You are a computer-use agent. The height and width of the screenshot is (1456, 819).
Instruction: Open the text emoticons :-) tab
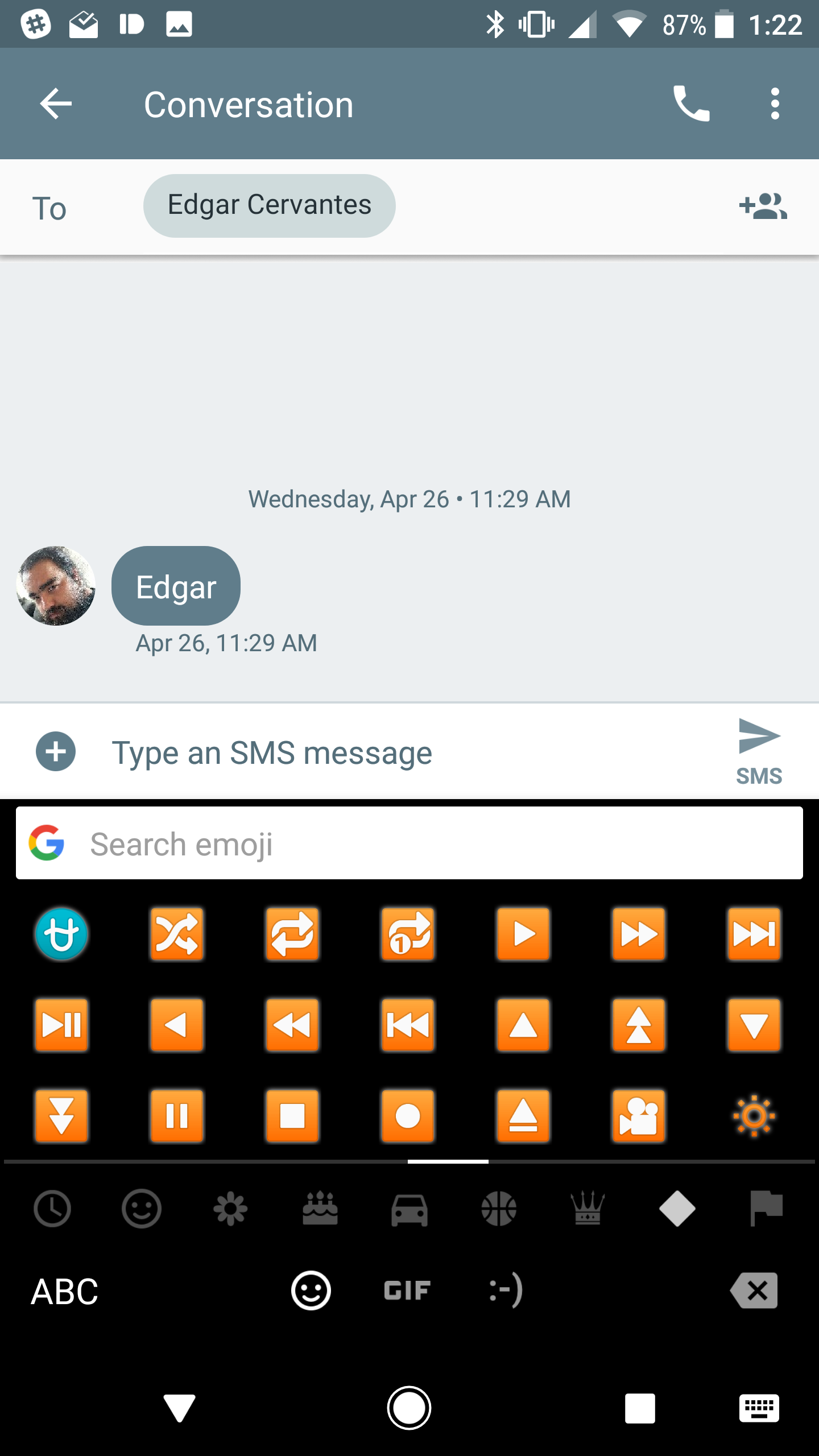506,1291
